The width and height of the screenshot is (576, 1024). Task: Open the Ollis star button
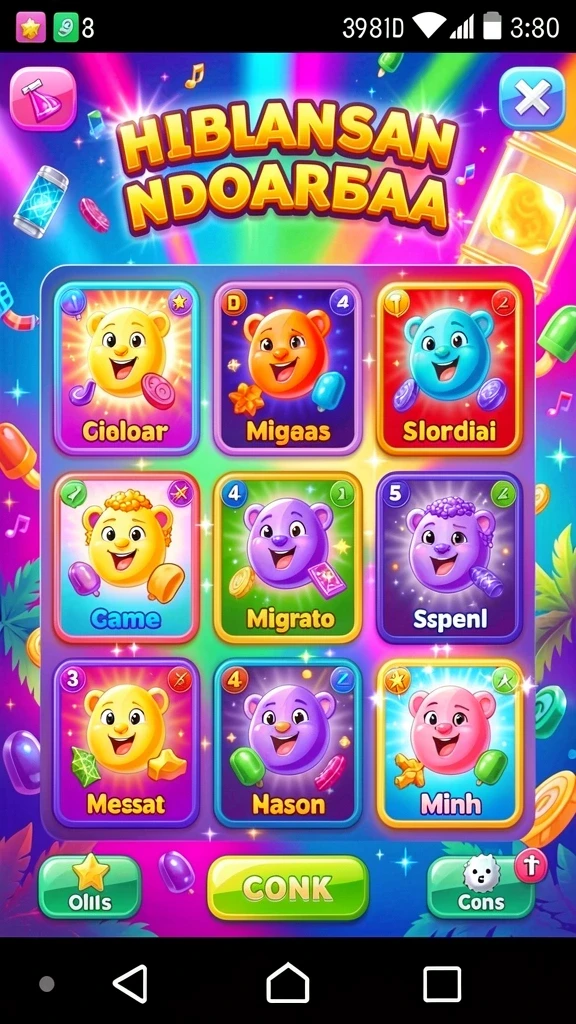(90, 887)
